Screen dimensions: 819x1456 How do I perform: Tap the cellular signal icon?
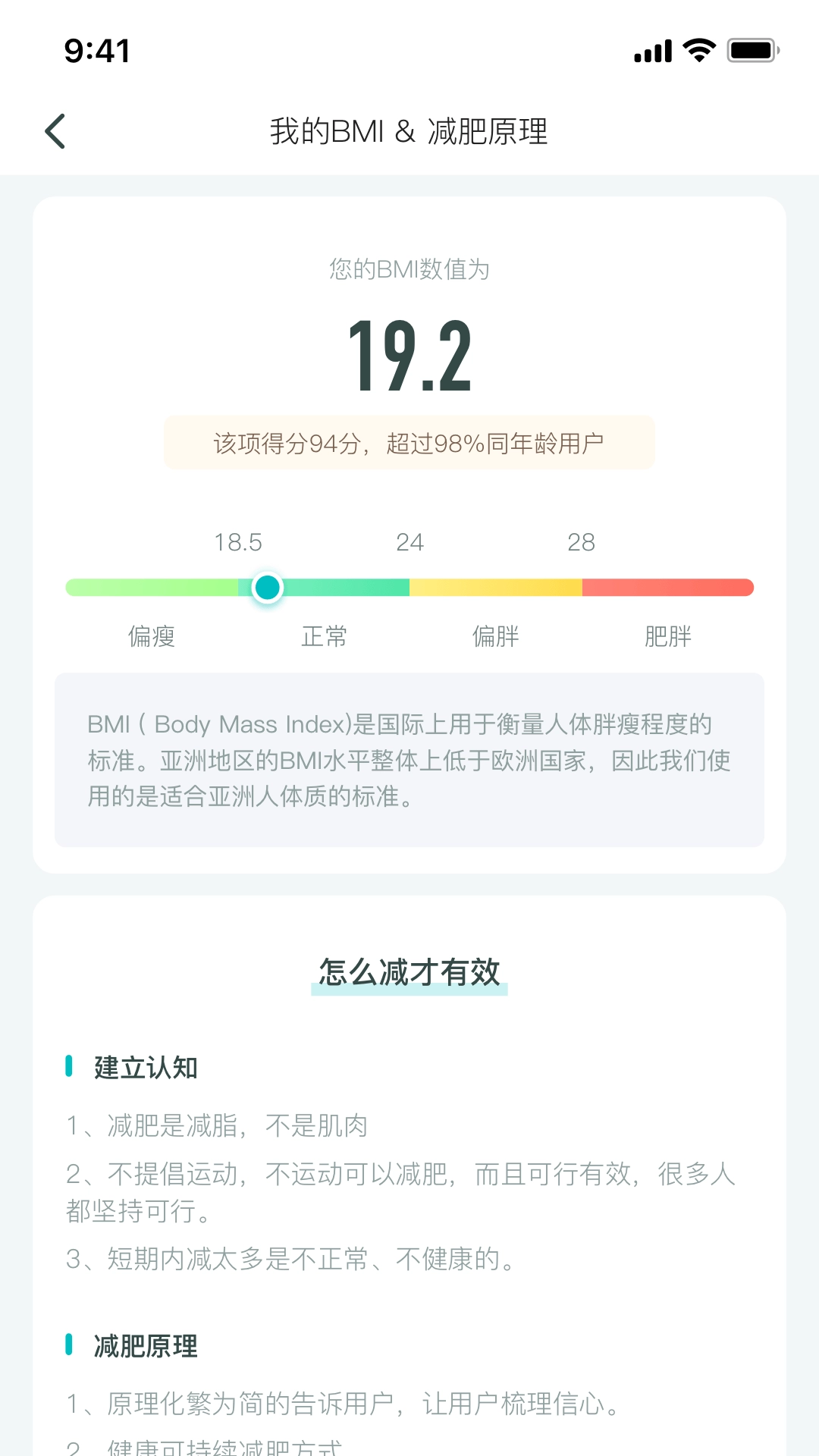click(x=653, y=49)
